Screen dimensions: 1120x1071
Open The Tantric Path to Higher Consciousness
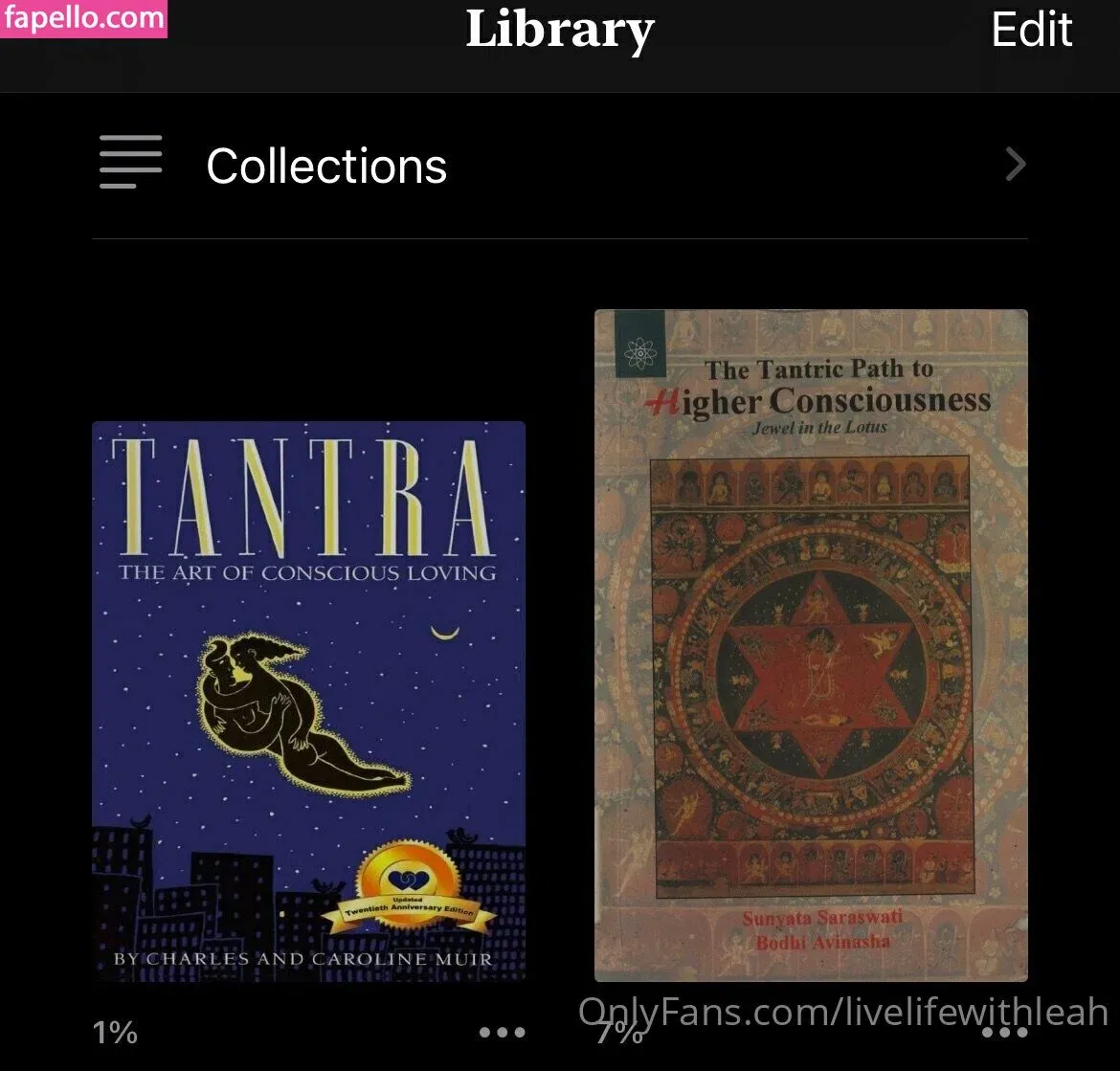point(811,645)
